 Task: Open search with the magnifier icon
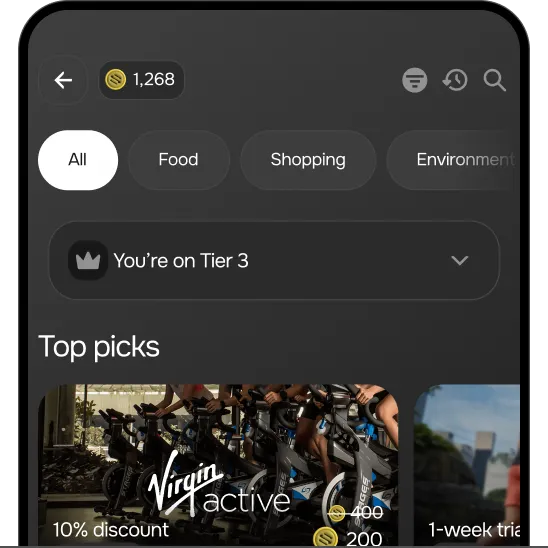coord(495,80)
